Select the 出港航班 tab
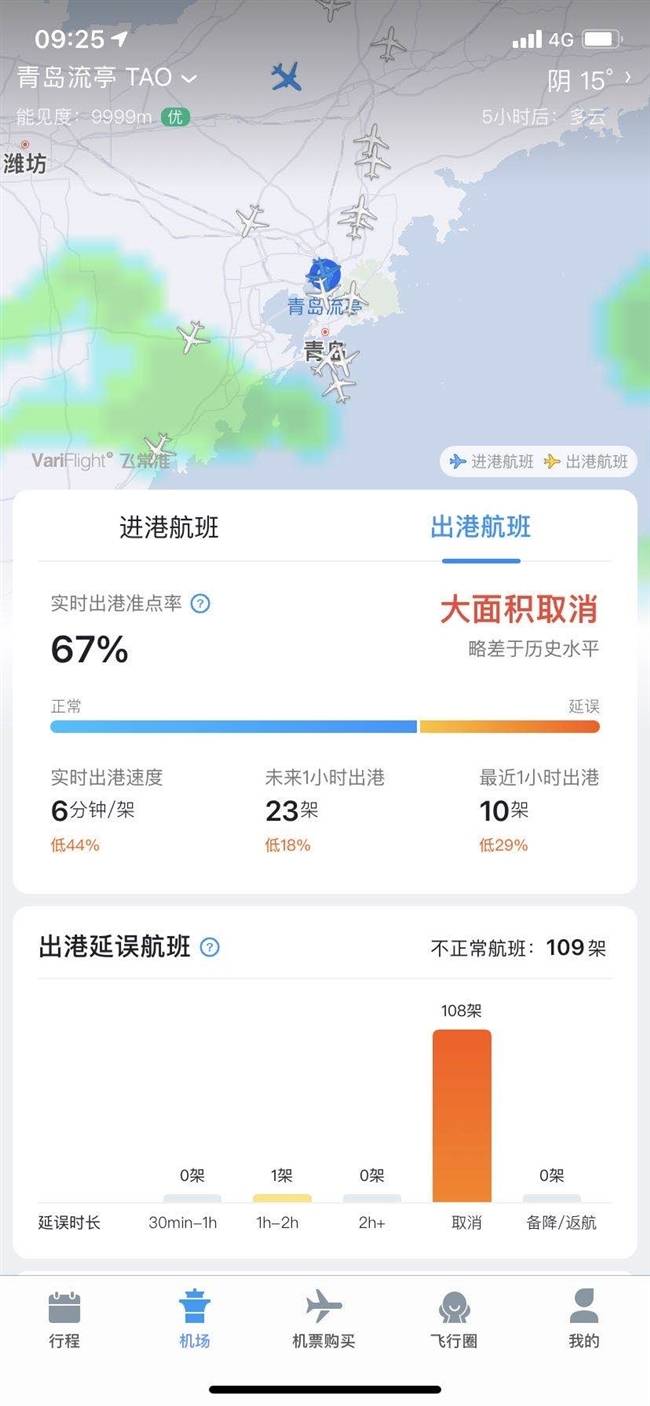Image resolution: width=650 pixels, height=1406 pixels. [481, 527]
